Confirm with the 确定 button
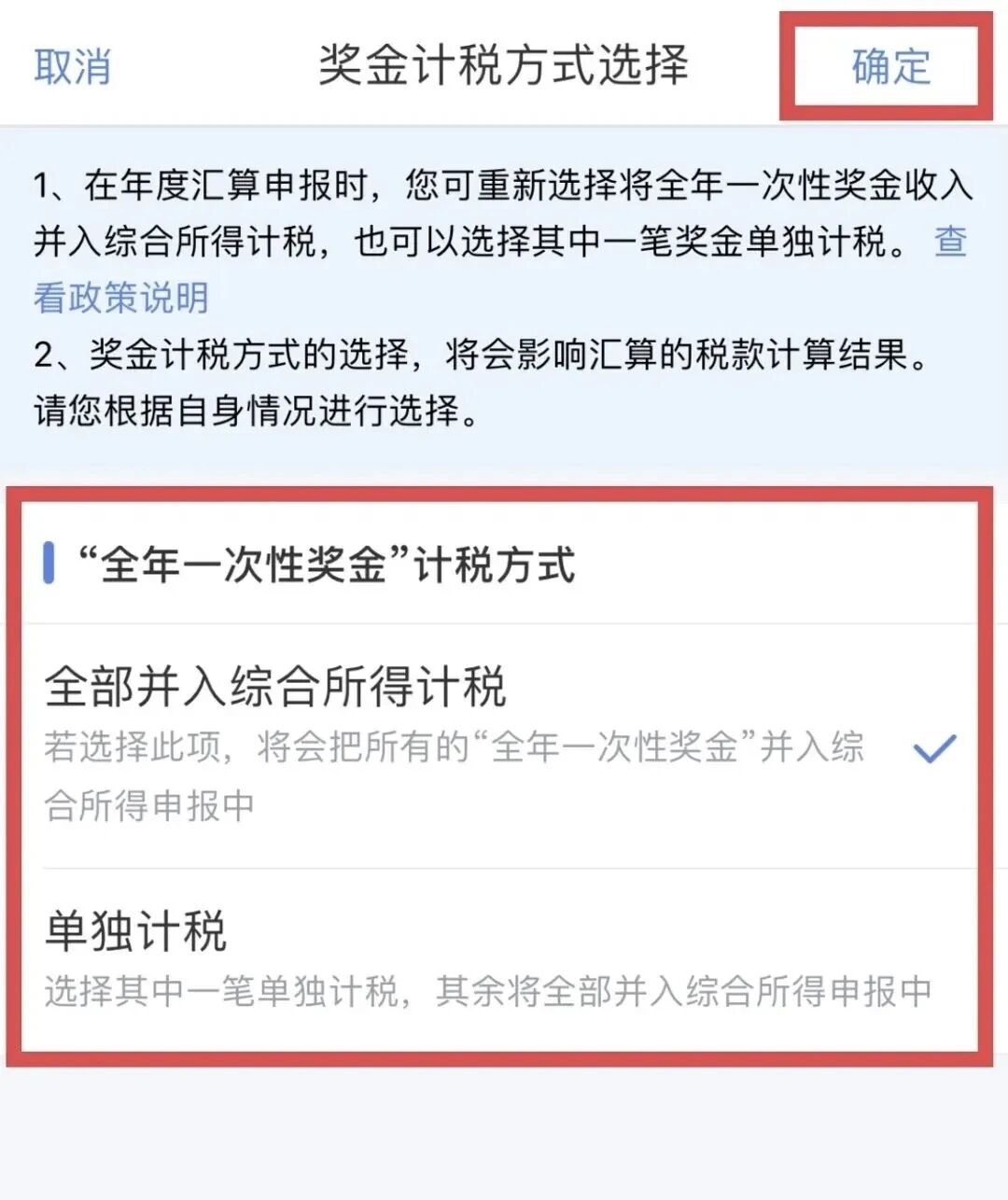Viewport: 1008px width, 1200px height. tap(890, 66)
